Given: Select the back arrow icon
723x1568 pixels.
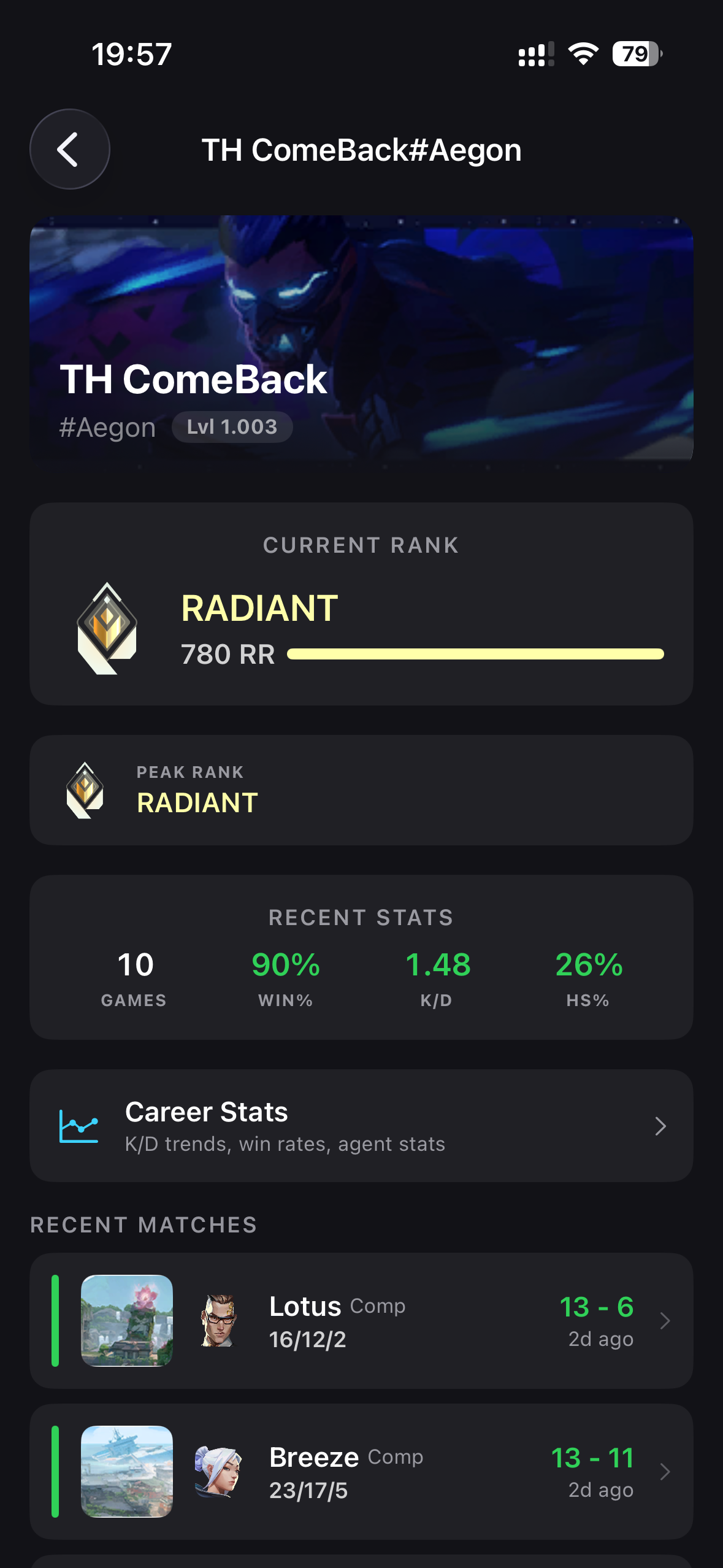Looking at the screenshot, I should (69, 149).
